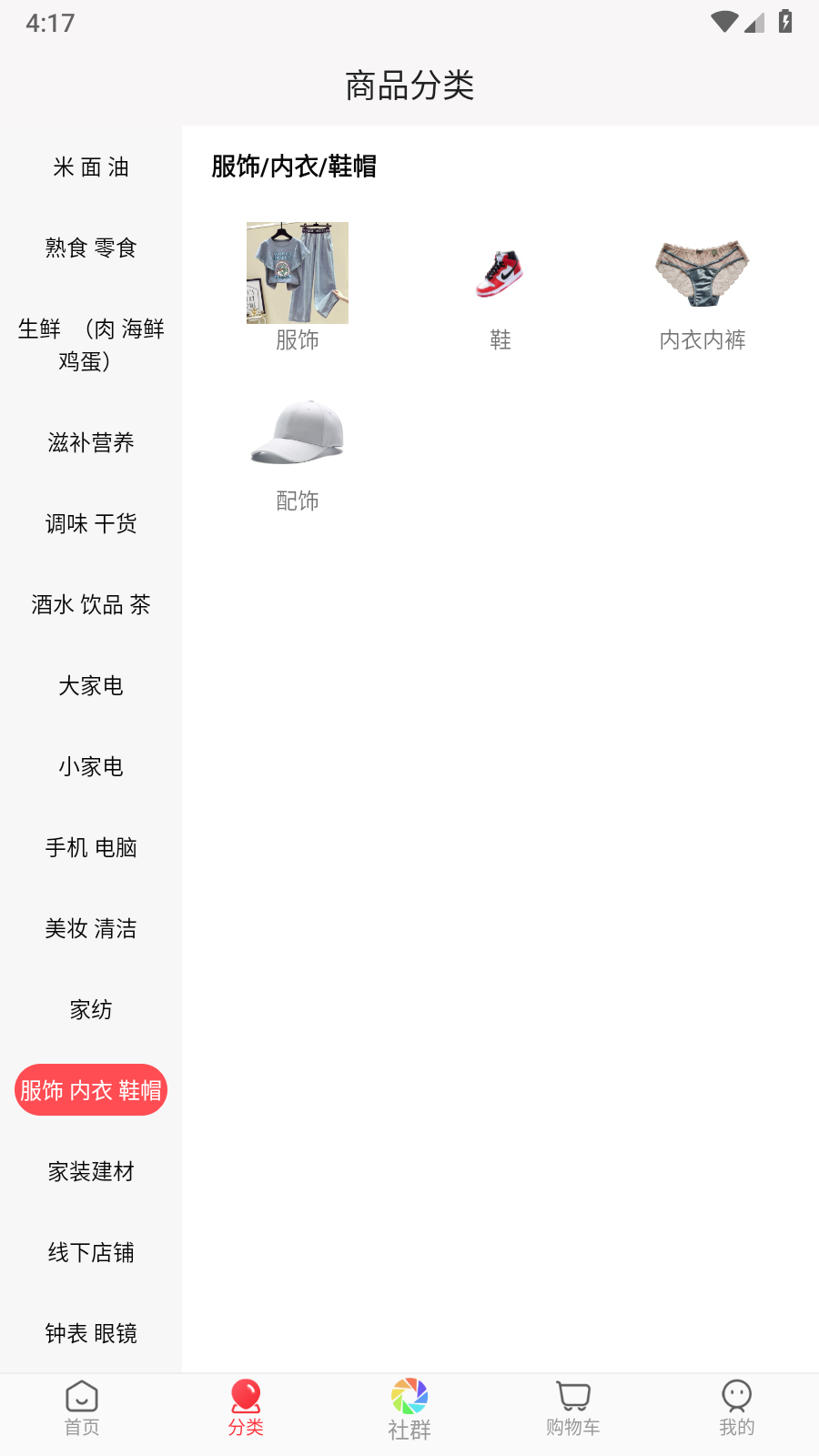This screenshot has width=819, height=1456.
Task: Open the 大家电 category
Action: point(91,686)
